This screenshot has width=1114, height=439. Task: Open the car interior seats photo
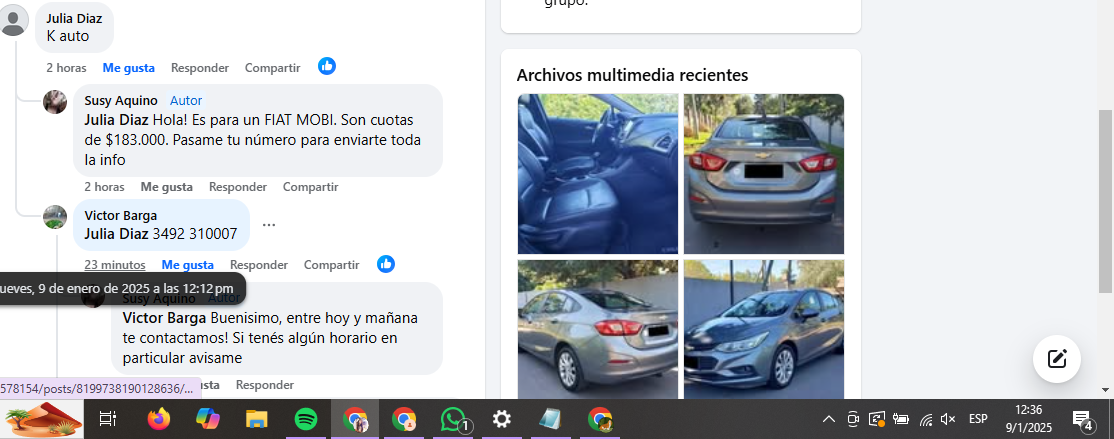(597, 173)
